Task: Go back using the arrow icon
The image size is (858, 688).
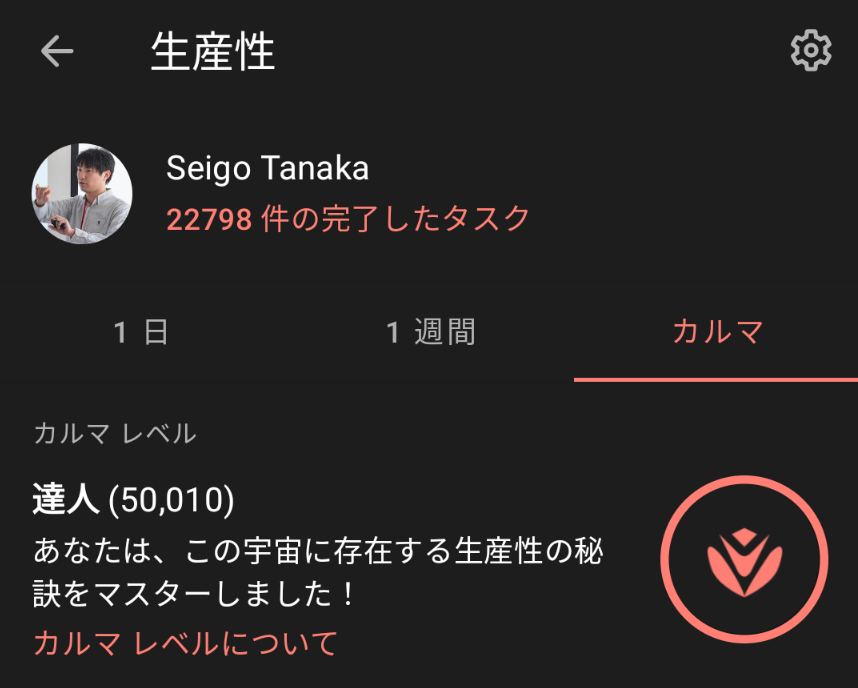Action: [x=57, y=51]
